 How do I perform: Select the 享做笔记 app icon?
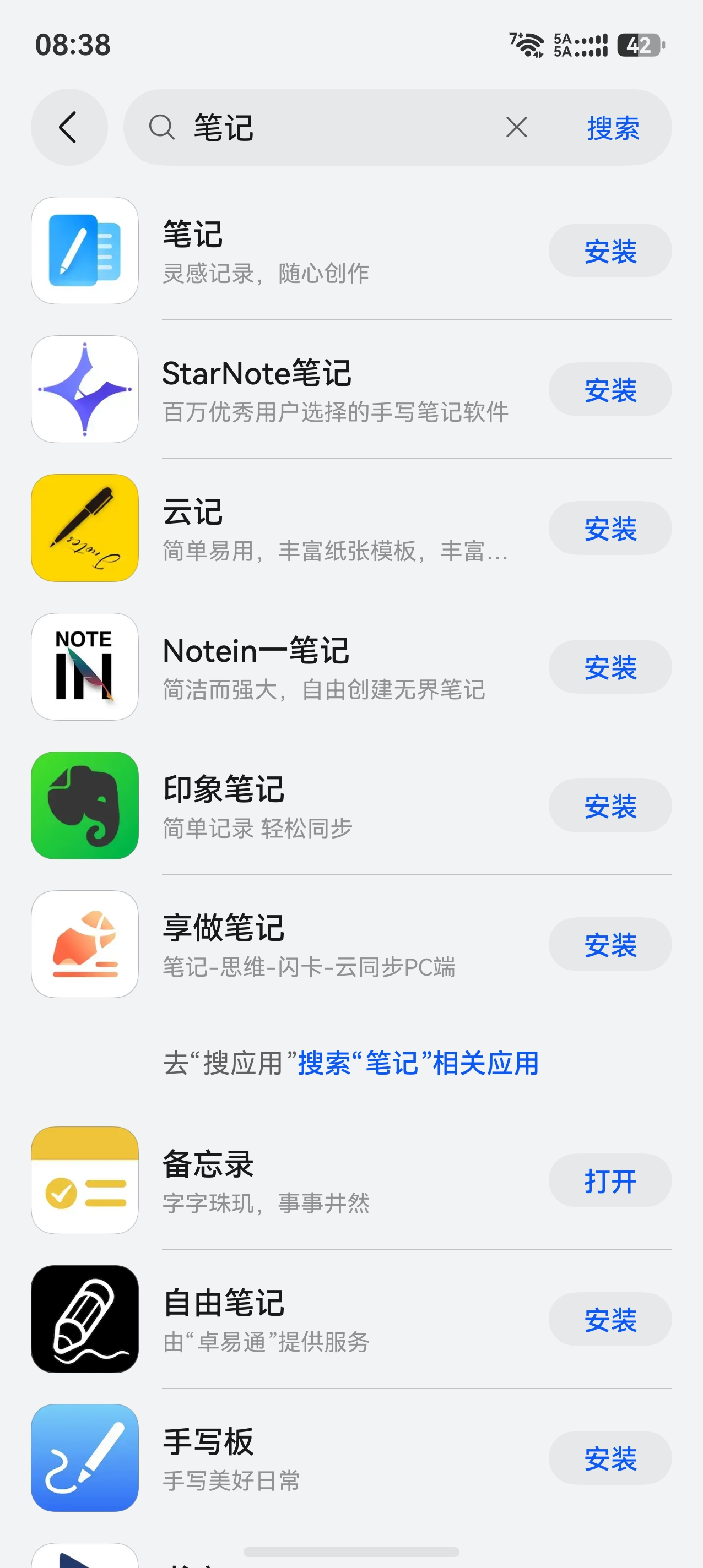coord(84,944)
